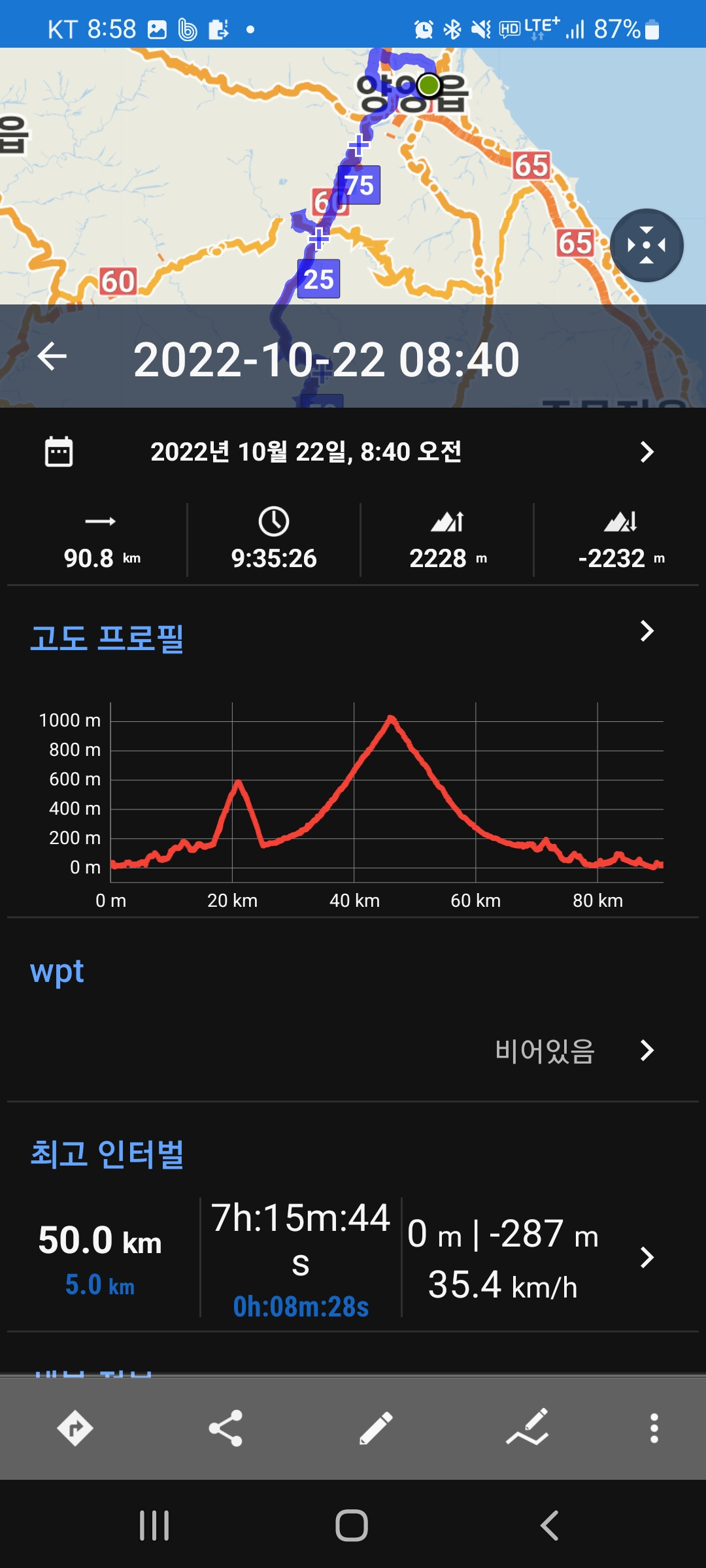Open the date row for 2022년 10월 22일
The width and height of the screenshot is (706, 1568).
click(353, 451)
